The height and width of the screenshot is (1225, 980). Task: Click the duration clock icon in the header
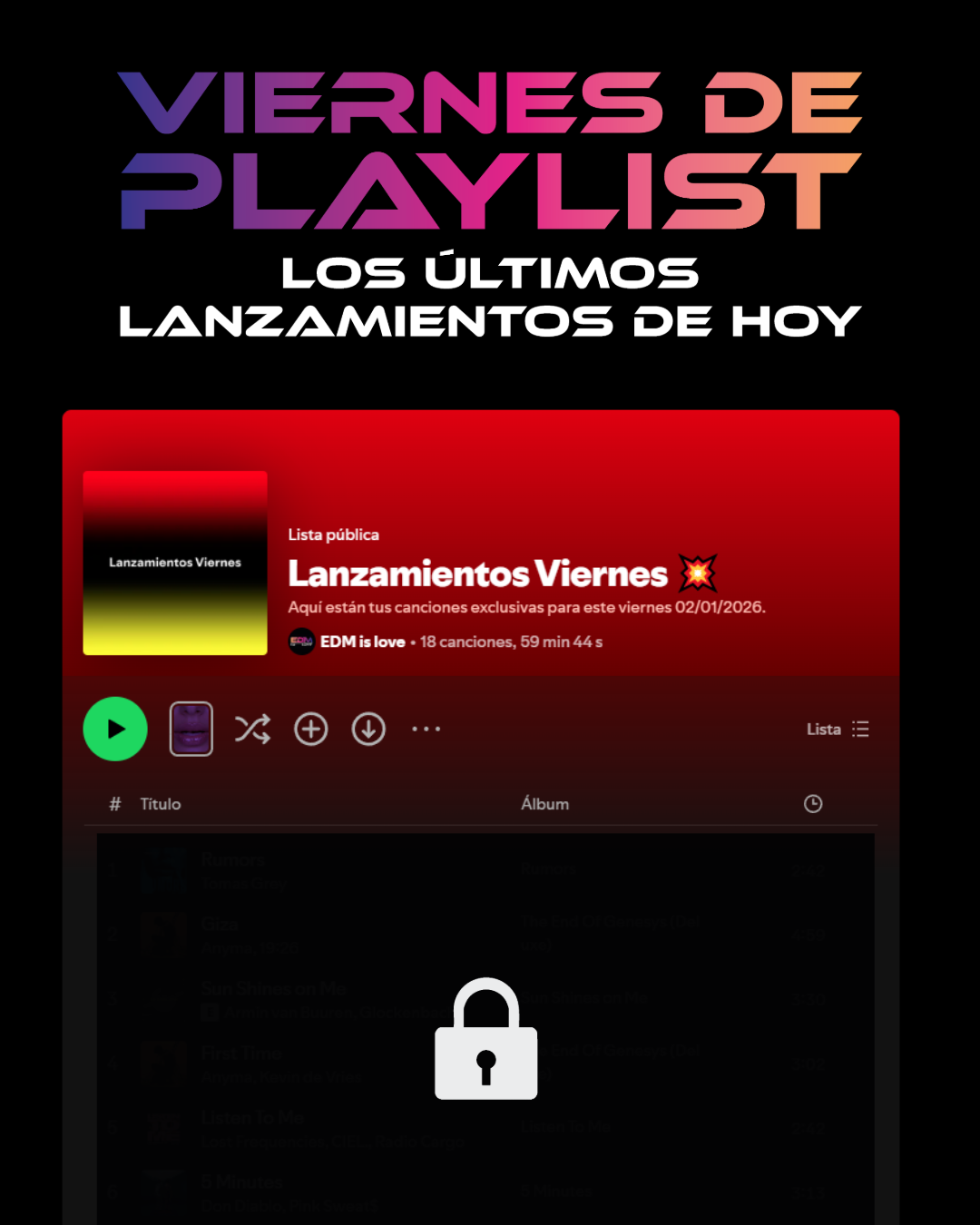coord(813,803)
